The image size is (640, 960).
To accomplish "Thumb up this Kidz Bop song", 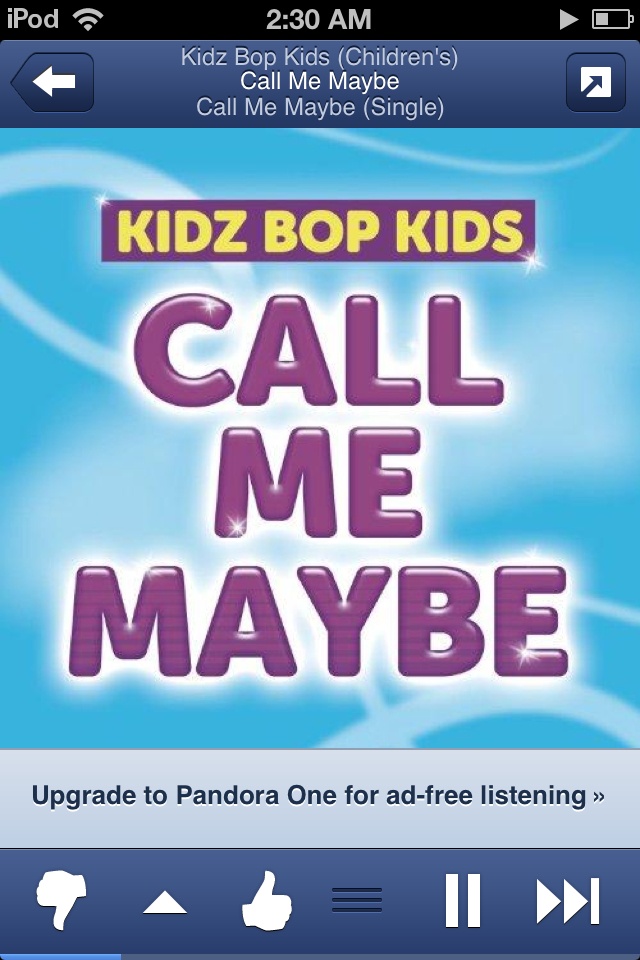I will tap(267, 901).
